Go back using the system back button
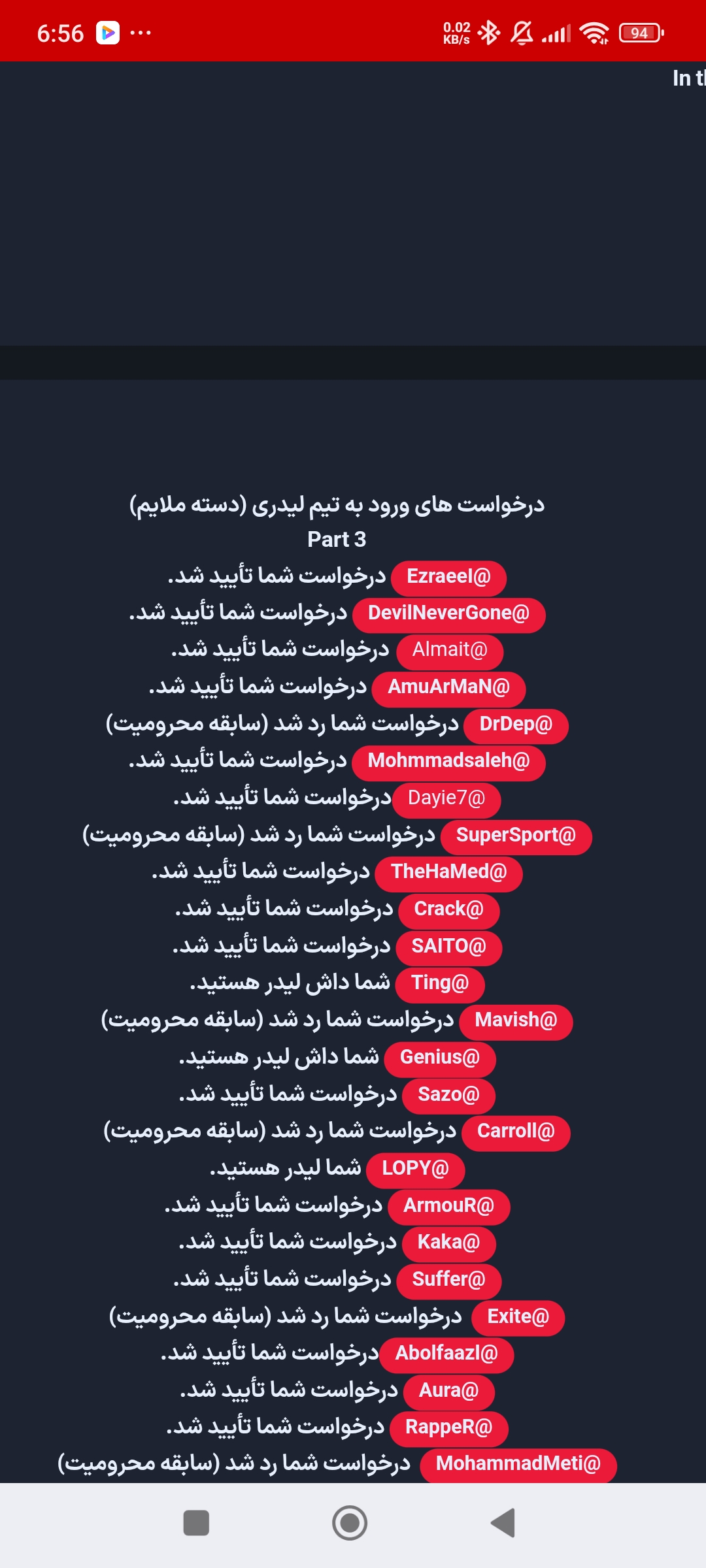 (504, 1523)
